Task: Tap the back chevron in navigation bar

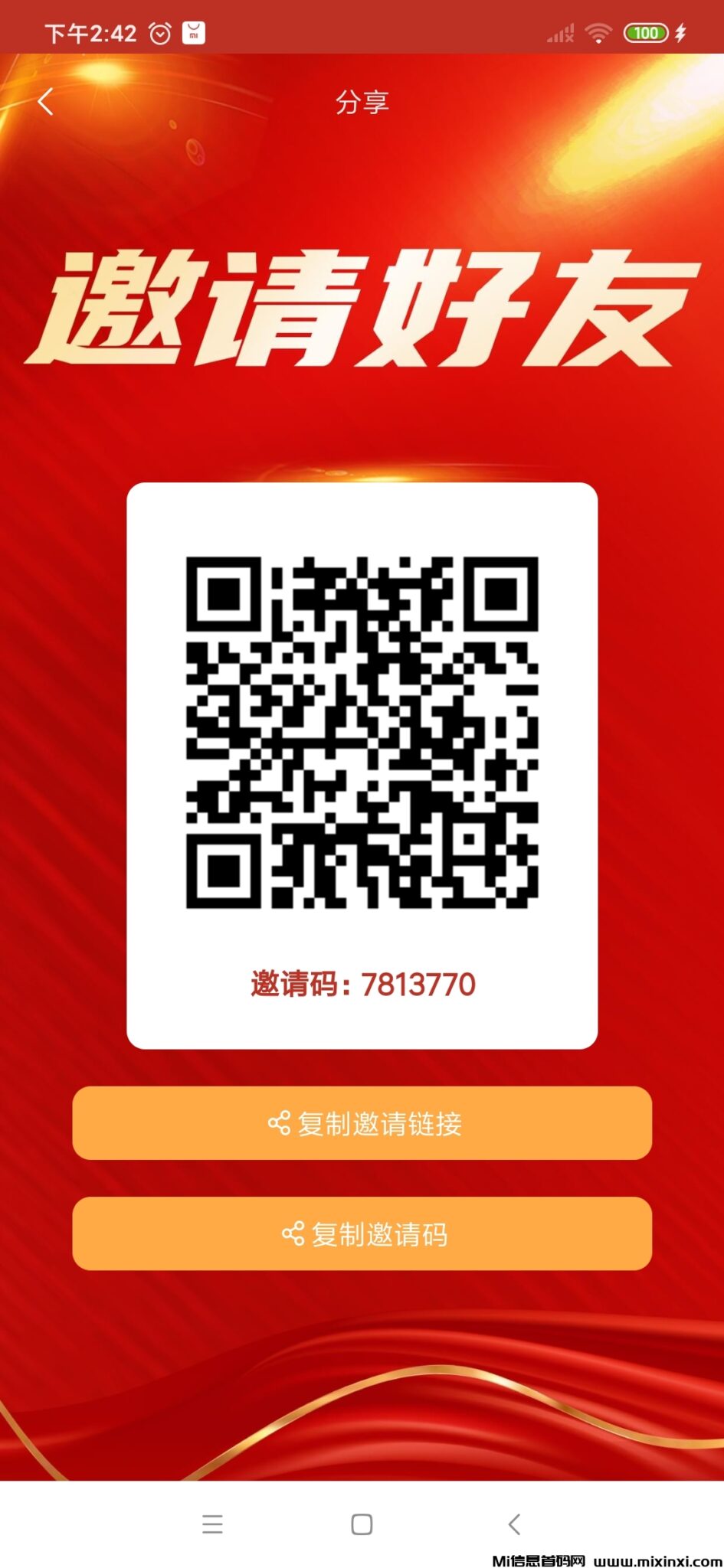Action: pos(513,1524)
